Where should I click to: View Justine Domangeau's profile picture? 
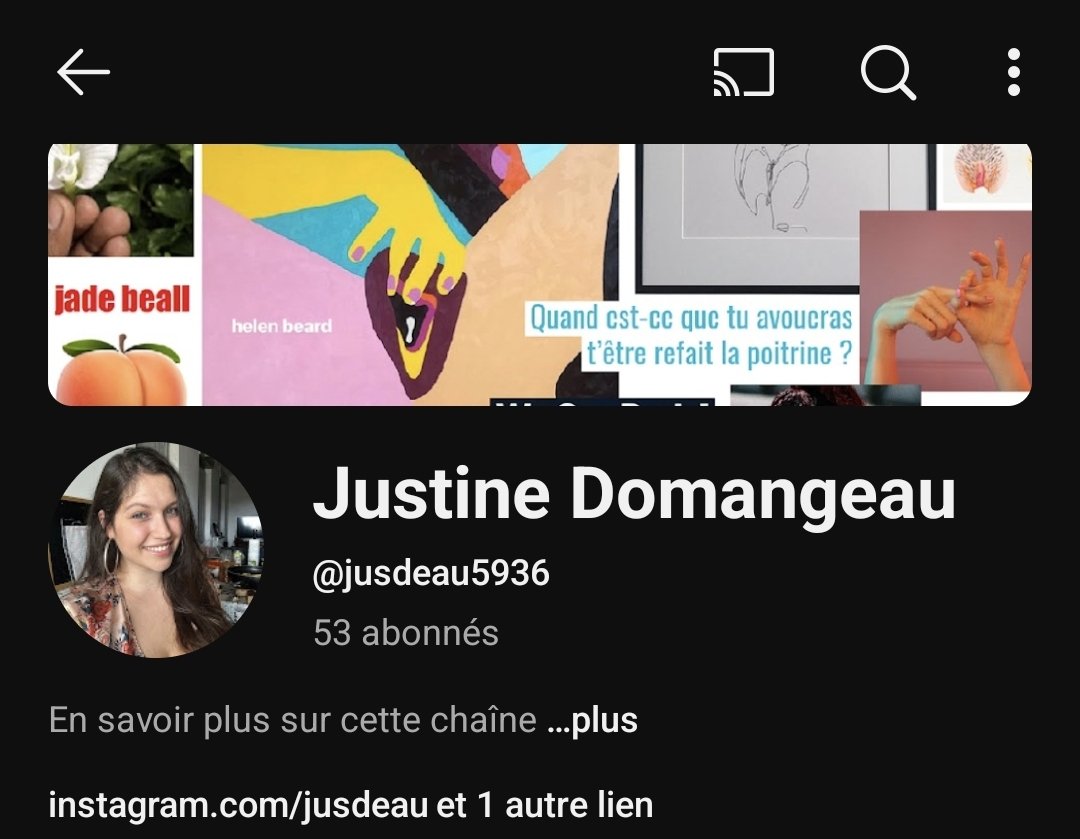pyautogui.click(x=156, y=550)
